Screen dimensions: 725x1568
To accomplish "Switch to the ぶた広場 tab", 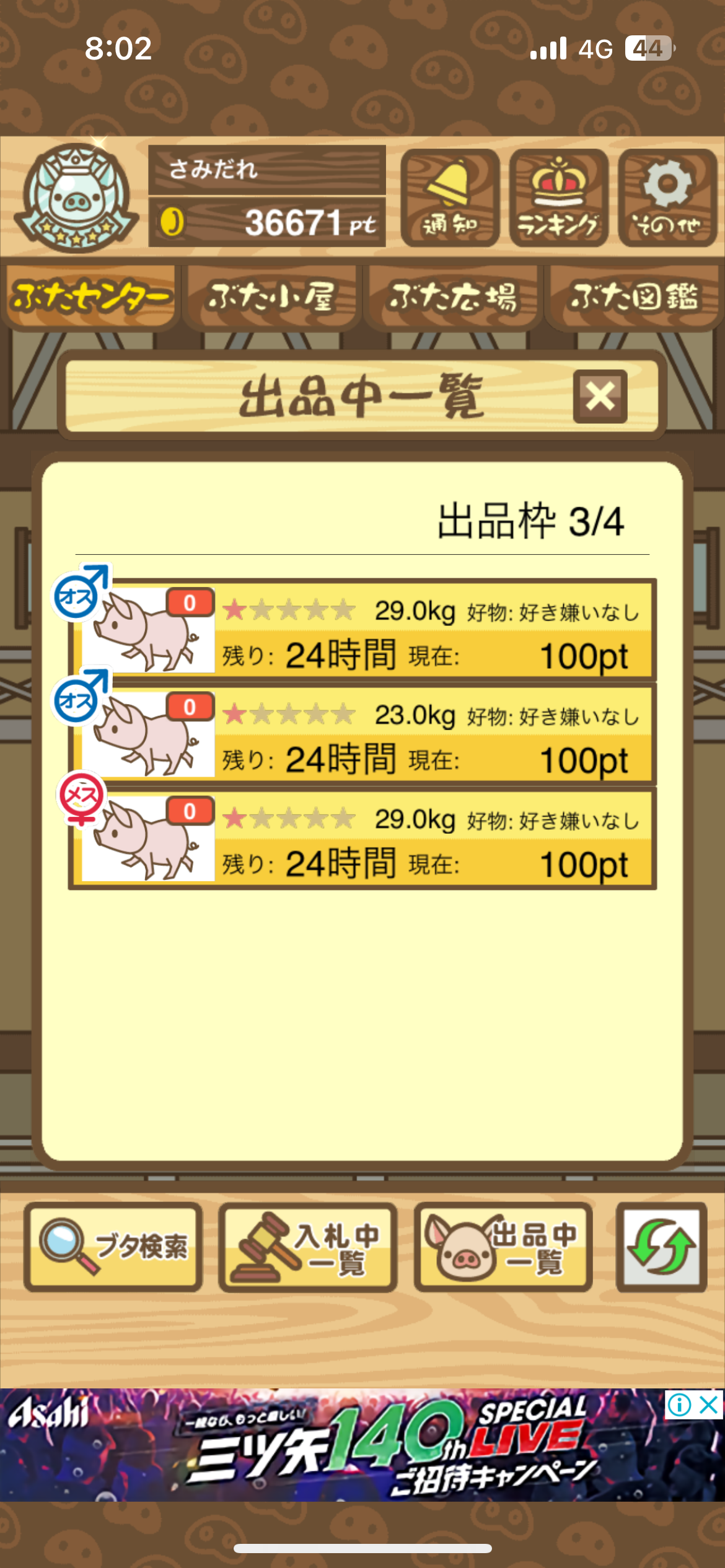I will tap(452, 297).
